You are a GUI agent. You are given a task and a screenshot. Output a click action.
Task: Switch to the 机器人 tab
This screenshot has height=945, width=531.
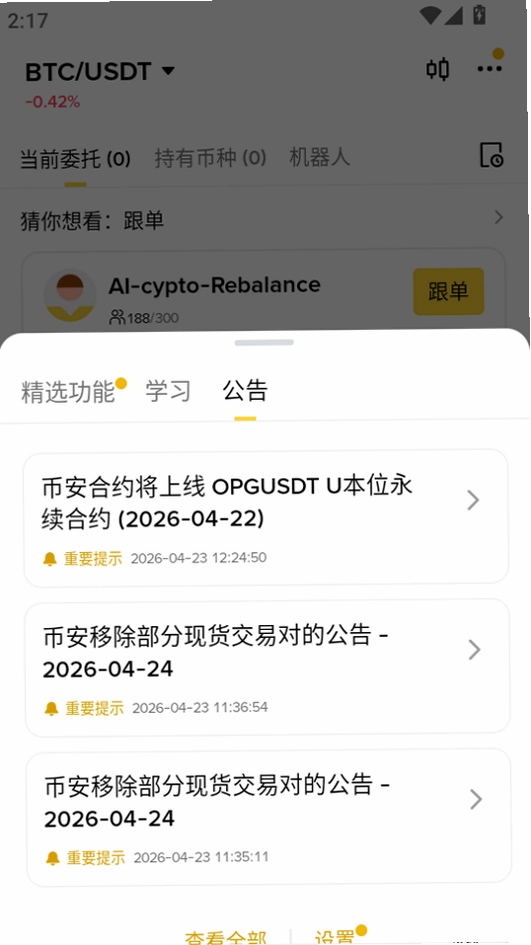point(319,157)
